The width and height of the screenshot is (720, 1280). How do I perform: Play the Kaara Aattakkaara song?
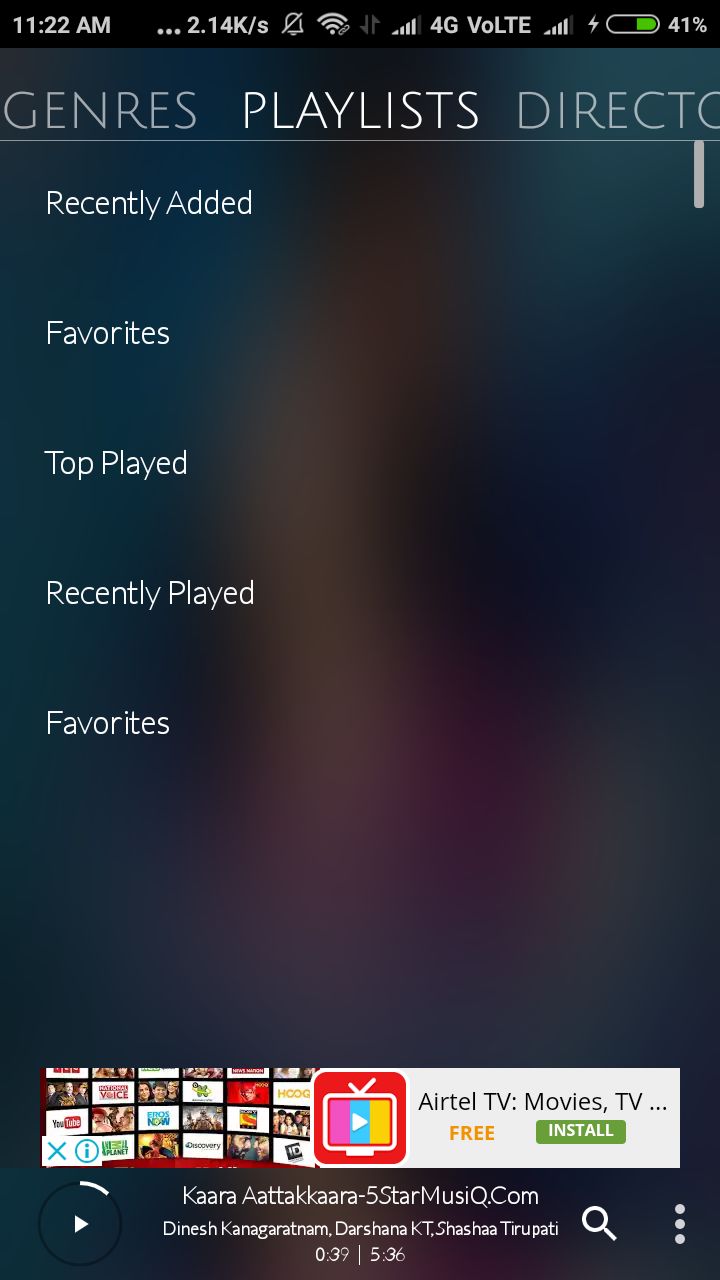(x=80, y=1224)
